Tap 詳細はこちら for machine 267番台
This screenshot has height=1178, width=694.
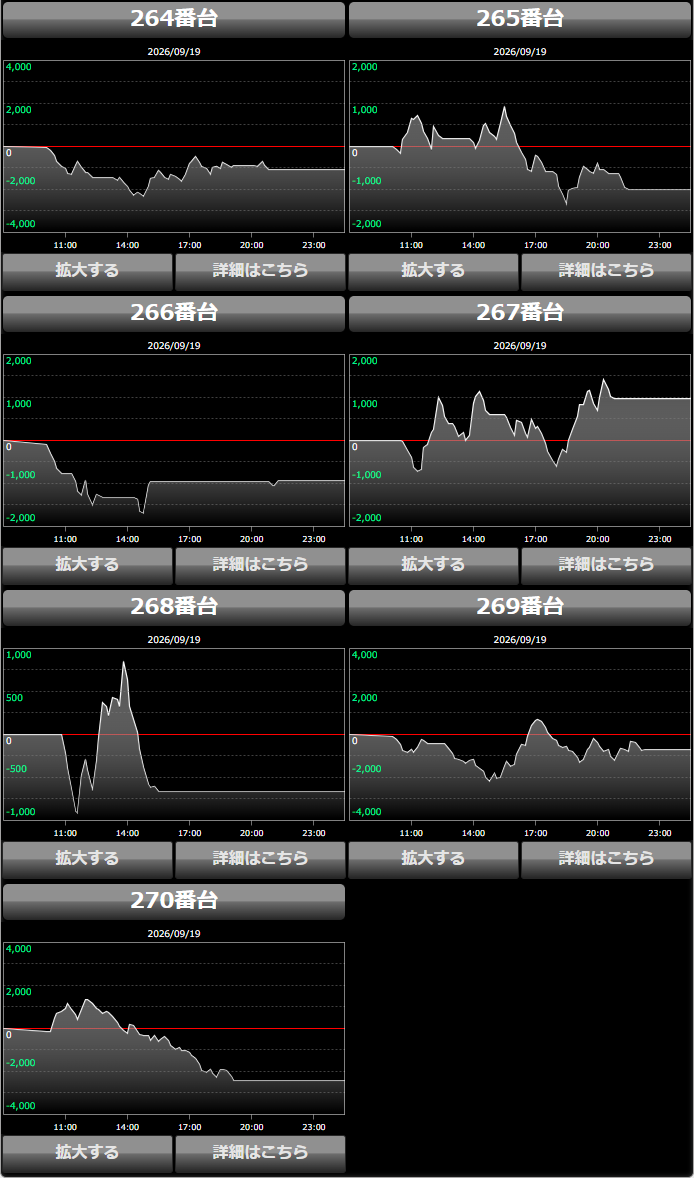pyautogui.click(x=606, y=566)
